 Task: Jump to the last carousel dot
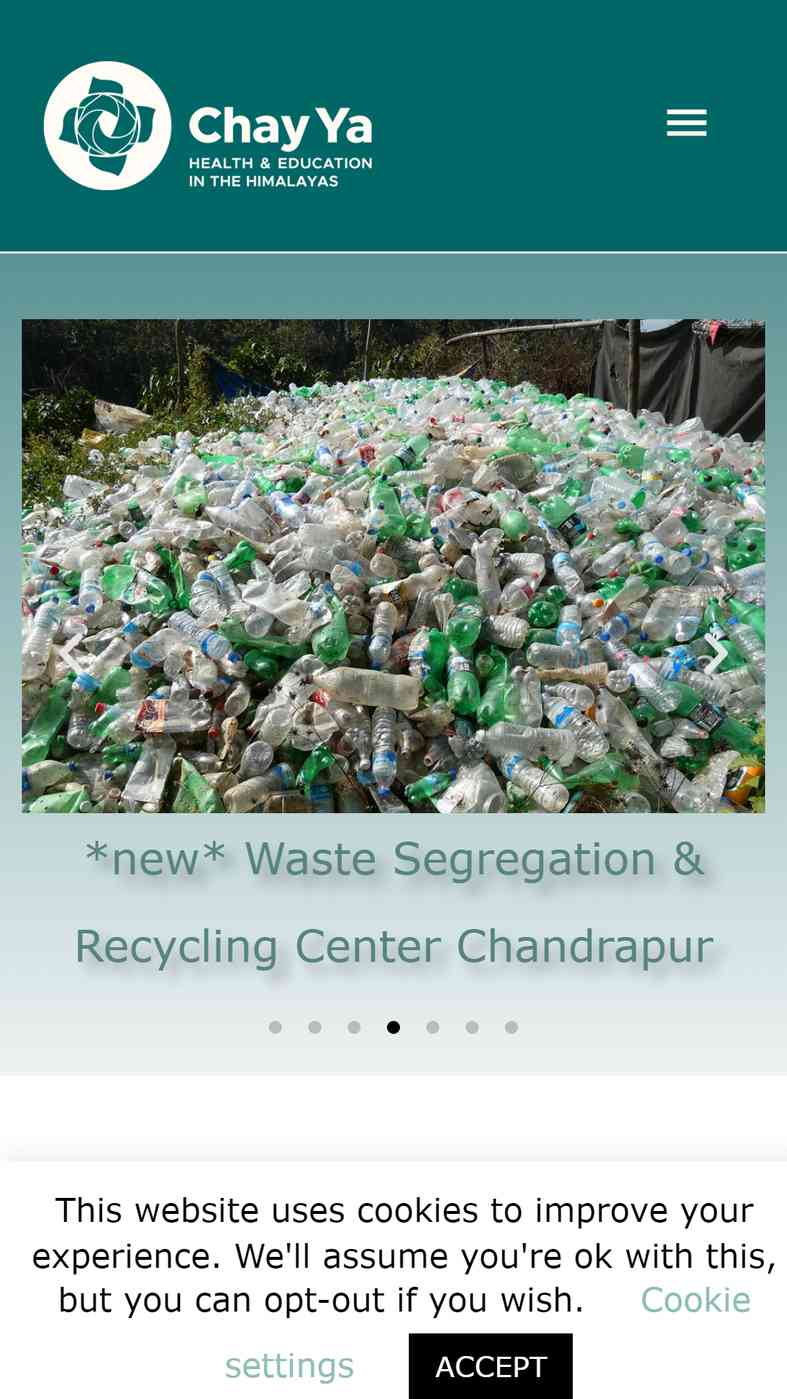click(511, 1027)
